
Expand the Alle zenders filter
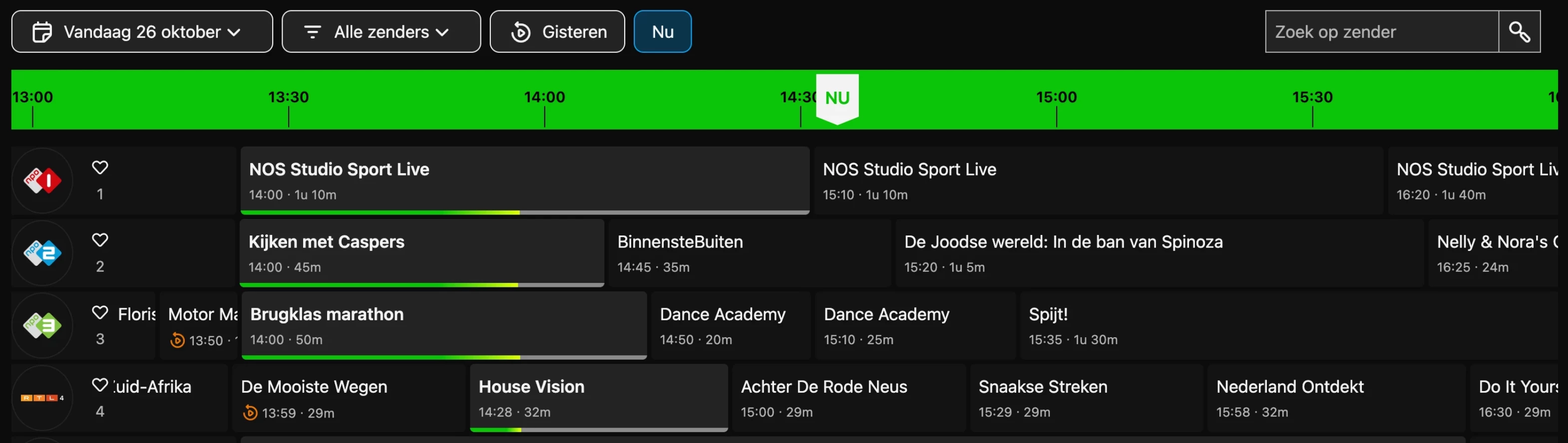381,31
